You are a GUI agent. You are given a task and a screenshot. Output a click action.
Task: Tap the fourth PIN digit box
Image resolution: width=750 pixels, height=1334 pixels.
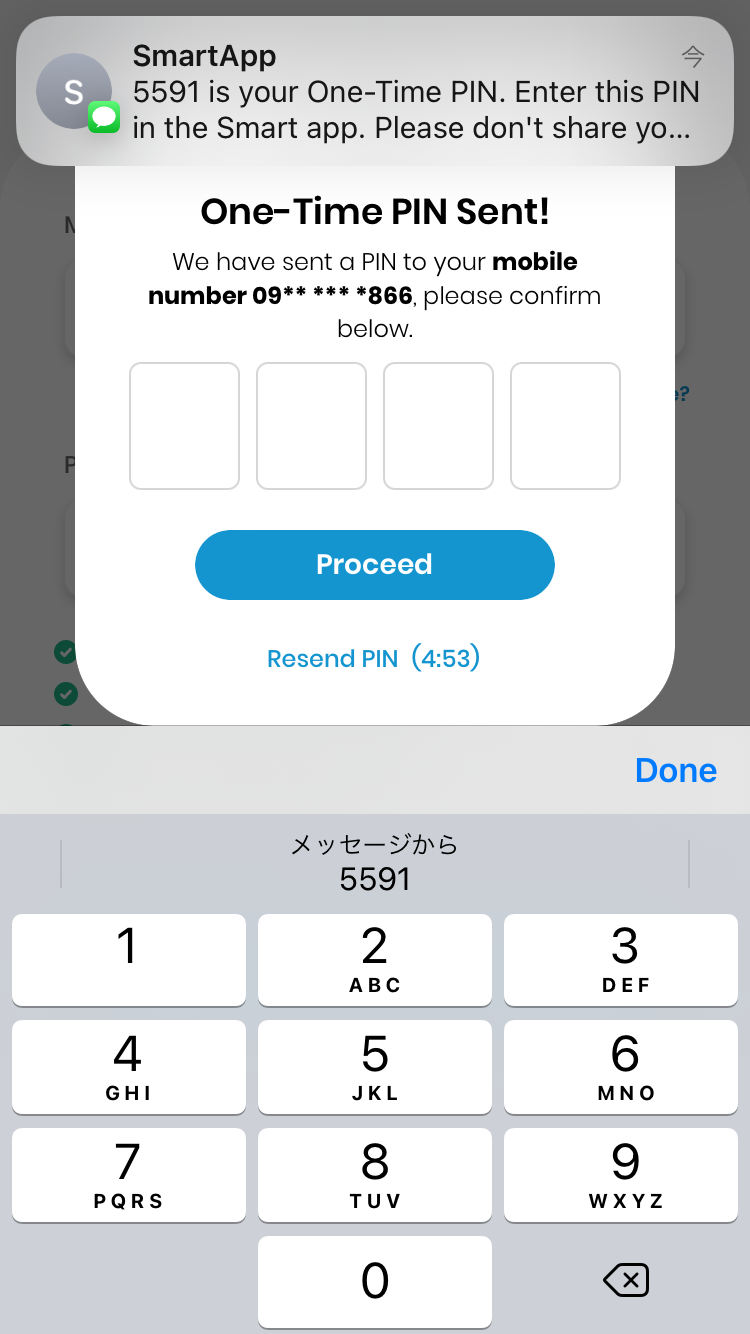(566, 426)
